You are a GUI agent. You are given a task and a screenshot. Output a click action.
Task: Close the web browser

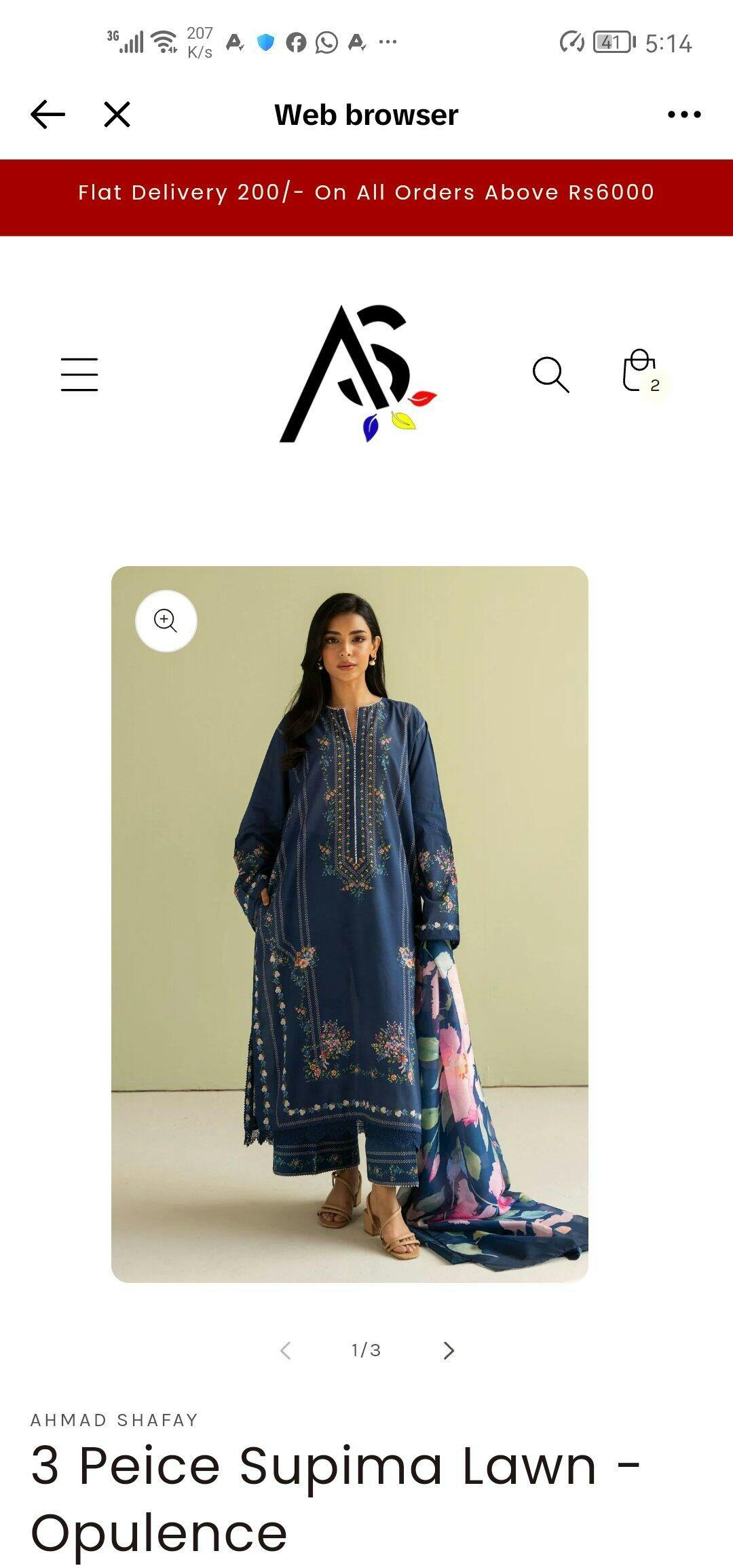point(117,114)
